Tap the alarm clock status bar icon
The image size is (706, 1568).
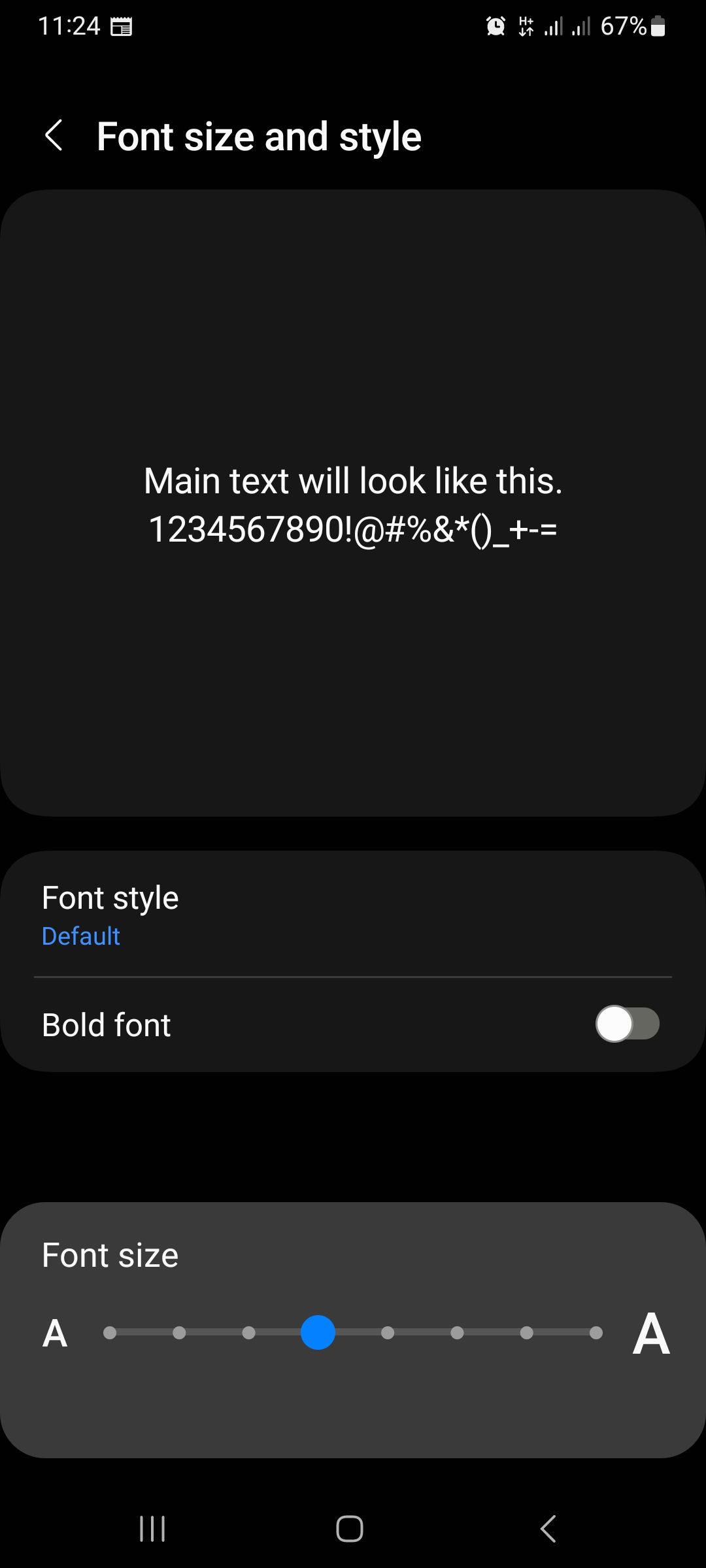coord(495,26)
